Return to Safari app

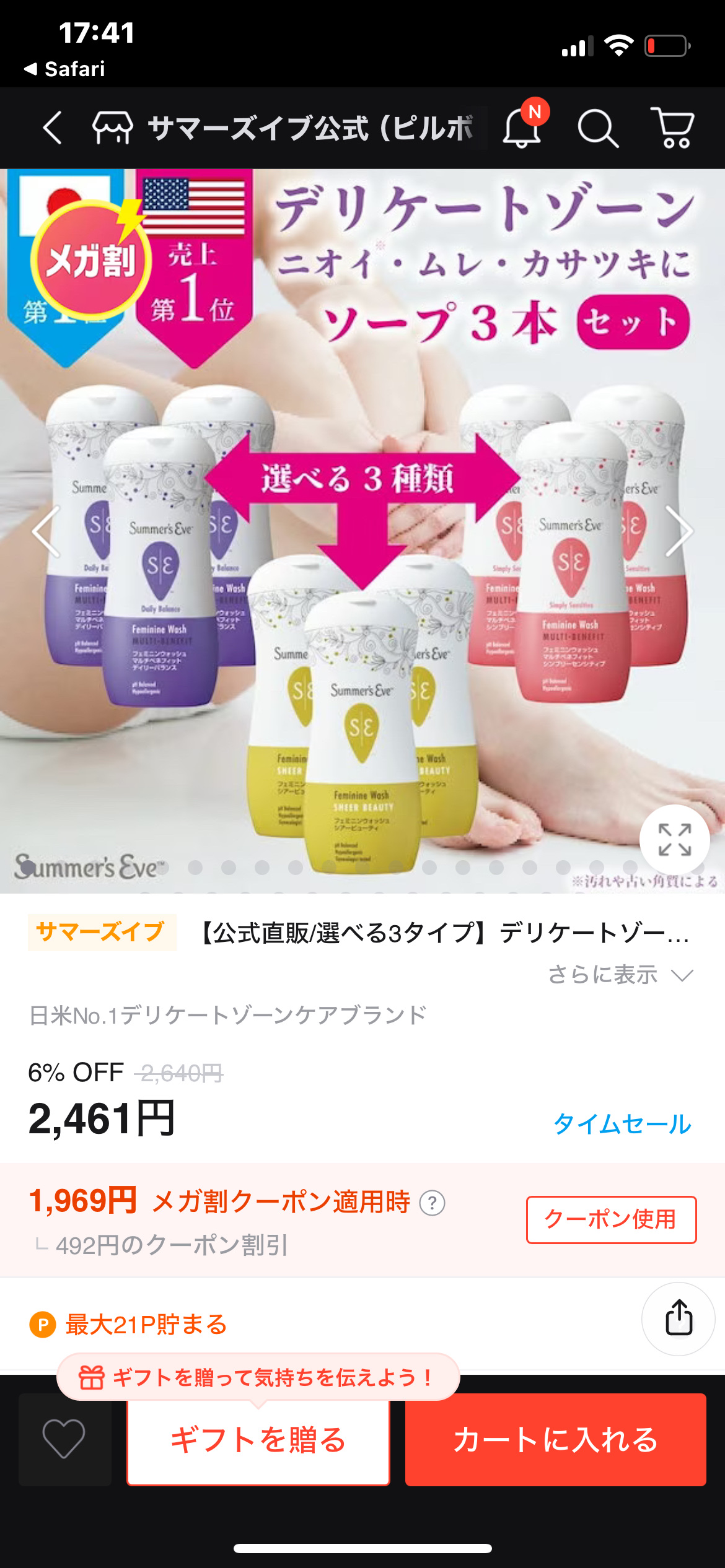pos(64,69)
